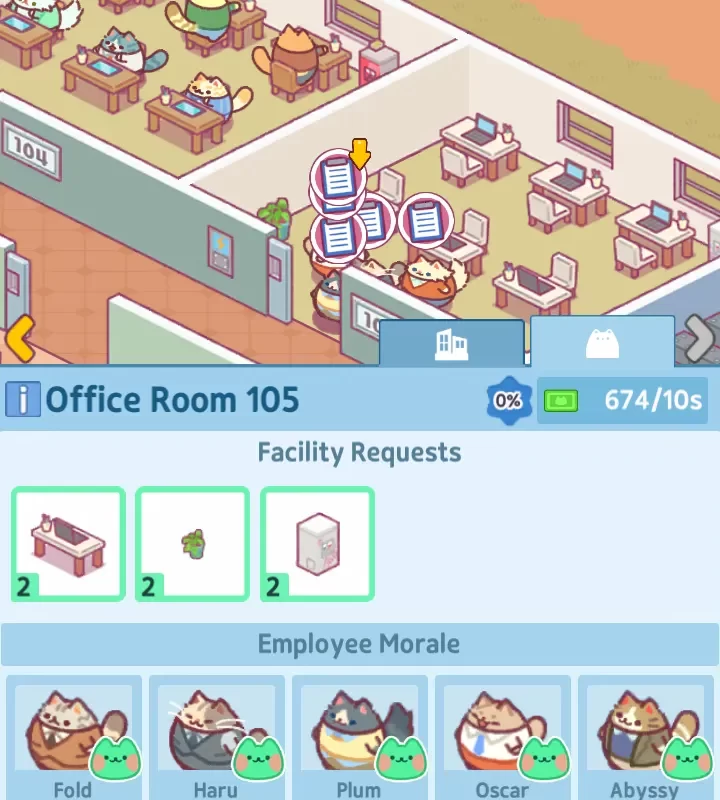Go to the next room with right arrow
This screenshot has width=720, height=800.
coord(701,340)
